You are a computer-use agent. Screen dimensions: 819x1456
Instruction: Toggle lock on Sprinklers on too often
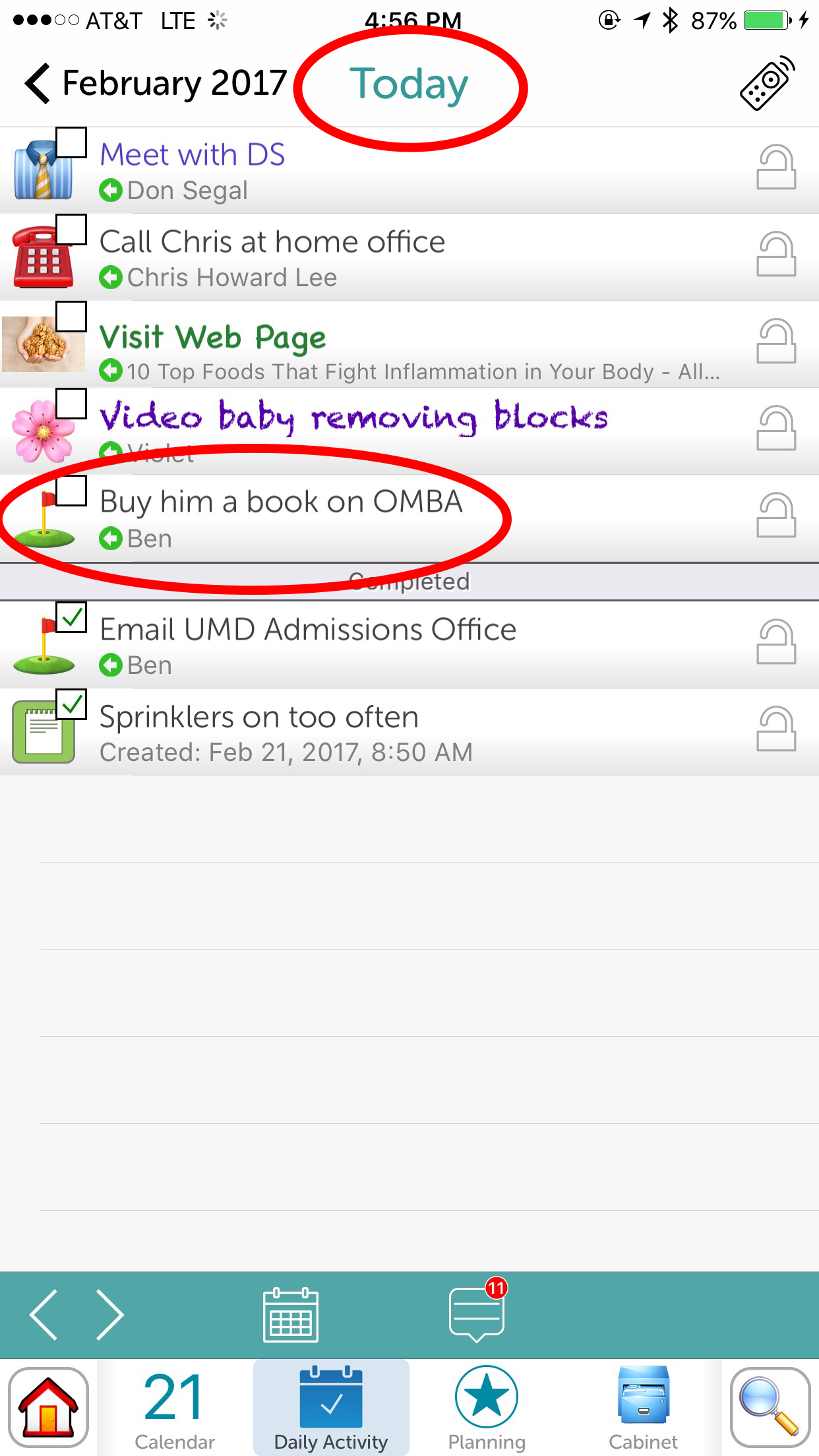(775, 729)
